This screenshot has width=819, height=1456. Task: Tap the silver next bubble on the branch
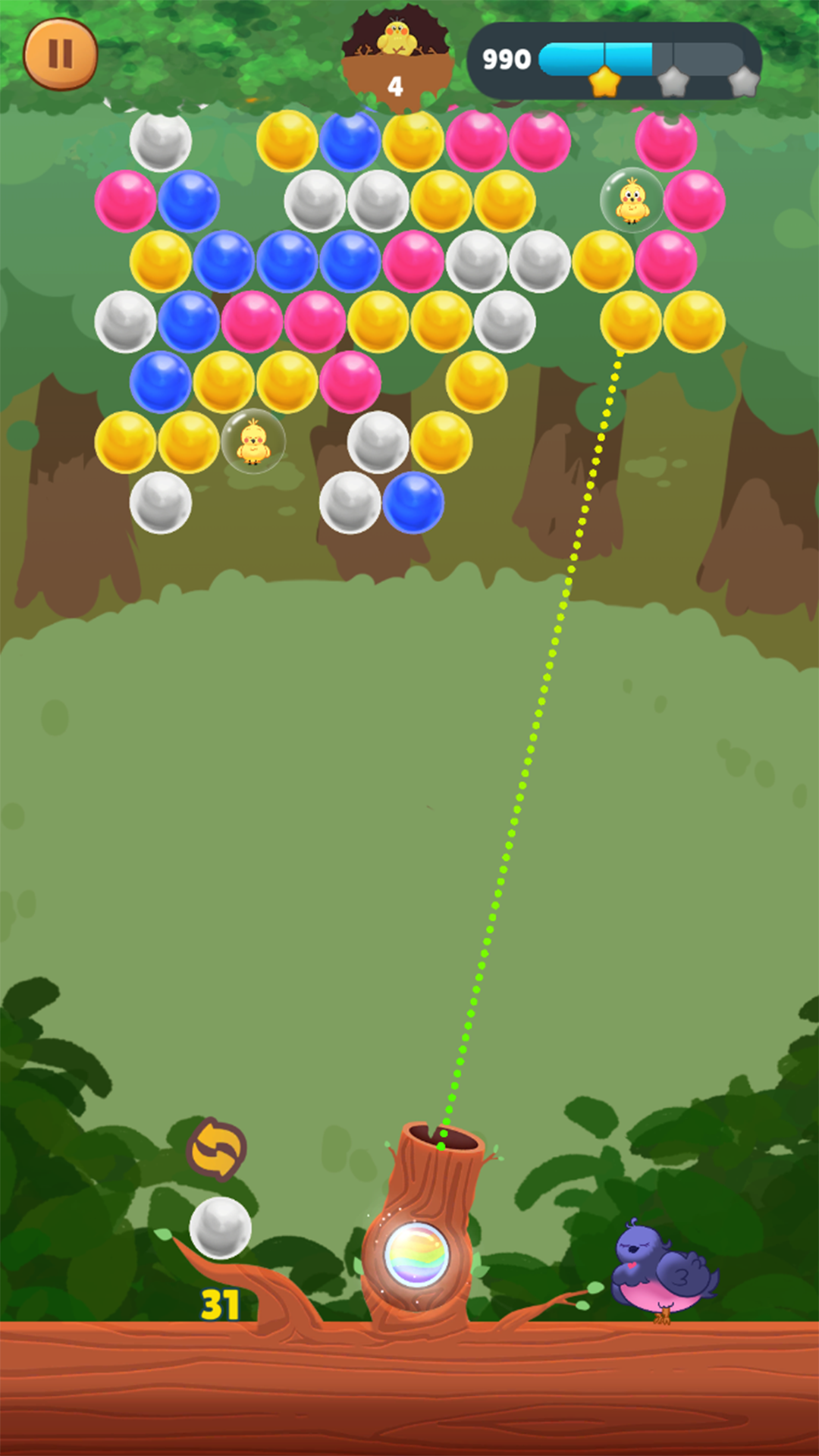click(220, 1228)
